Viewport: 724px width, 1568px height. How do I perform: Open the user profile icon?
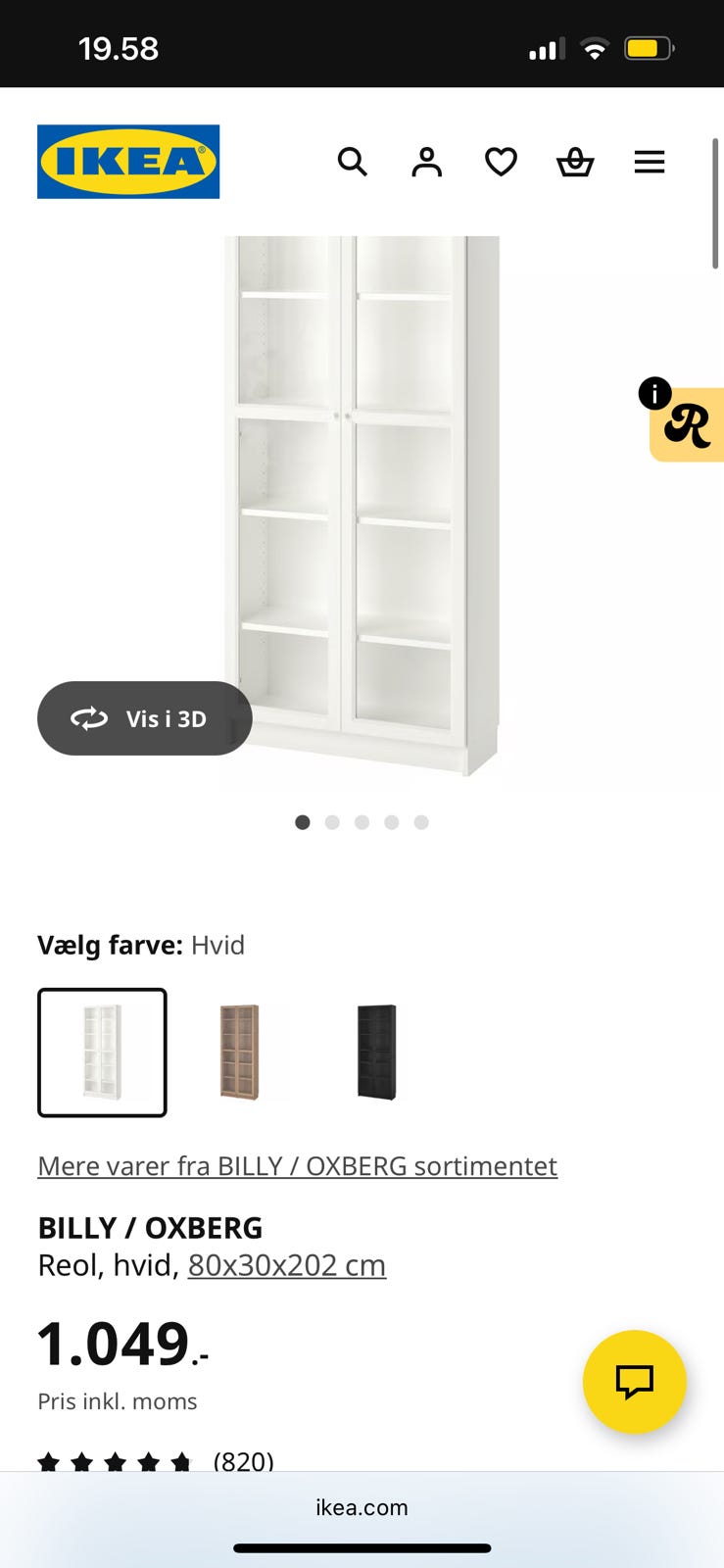(426, 162)
